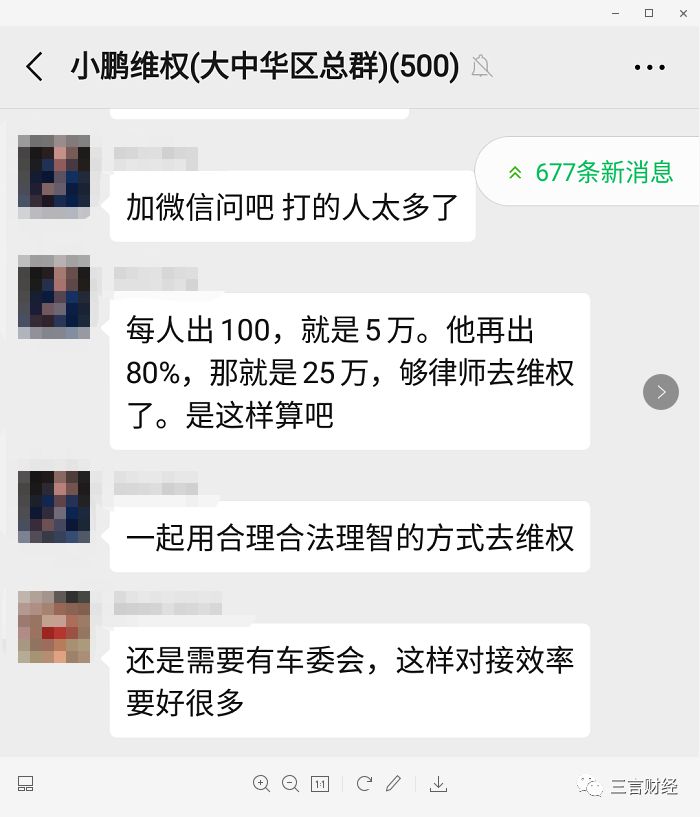Open the thumbnail gallery view icon

[26, 784]
